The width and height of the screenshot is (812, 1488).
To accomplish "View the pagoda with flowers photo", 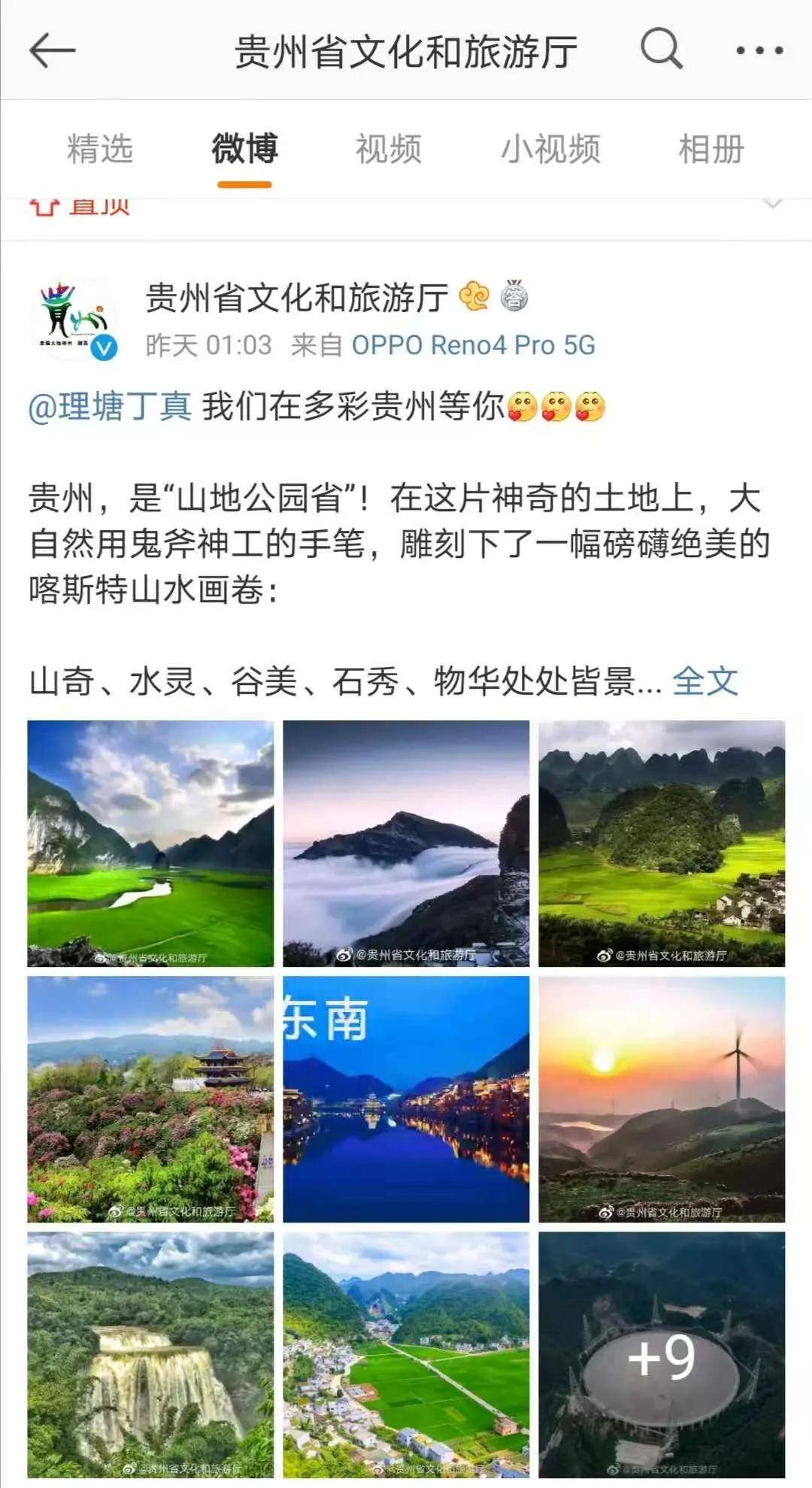I will (150, 1099).
